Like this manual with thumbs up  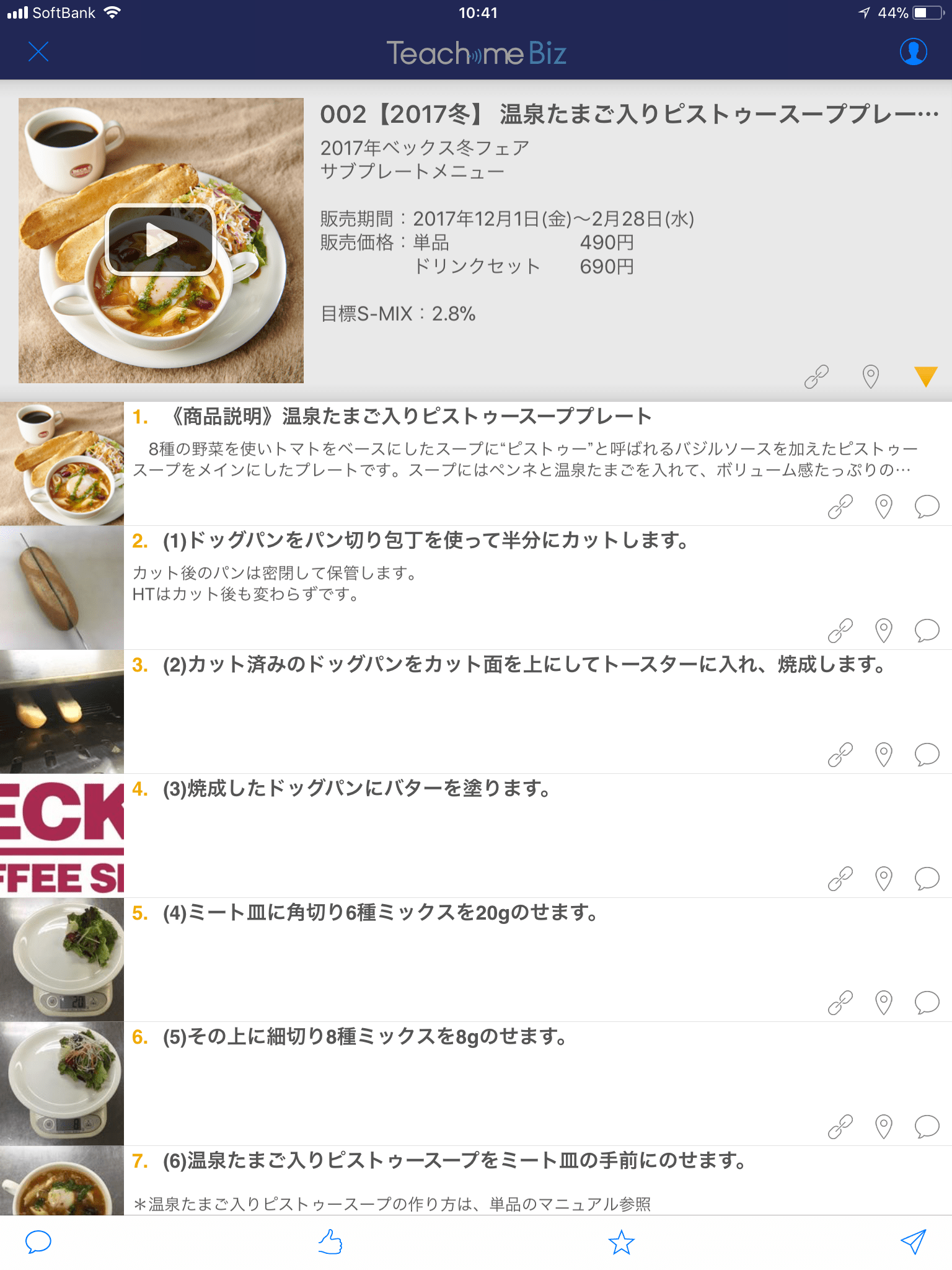tap(330, 1242)
